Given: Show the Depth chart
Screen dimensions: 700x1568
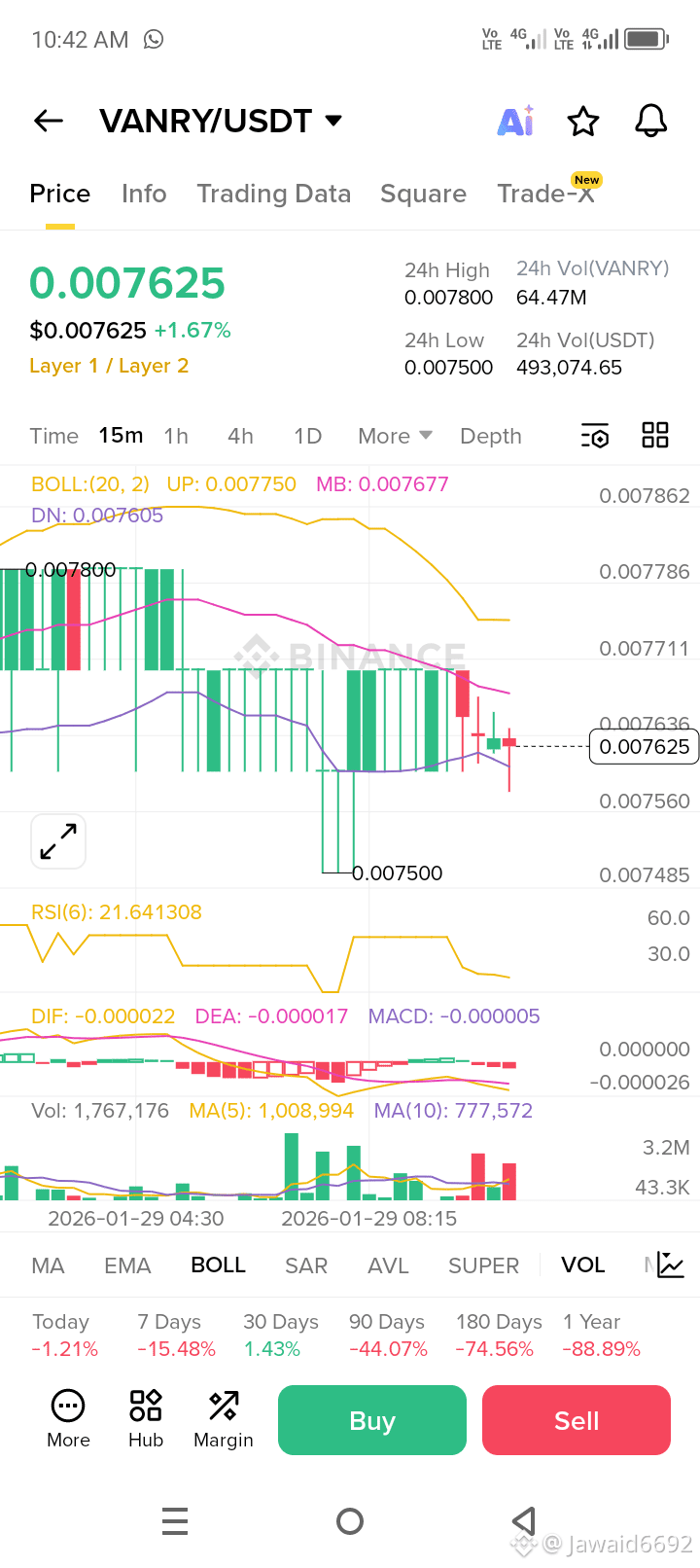Looking at the screenshot, I should coord(490,436).
